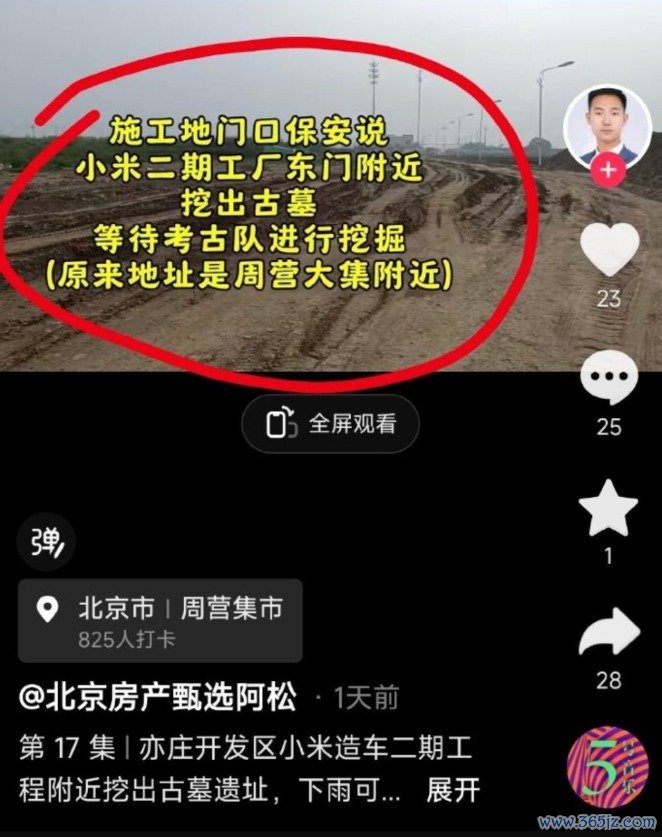Toggle the 弹 bullet comments button

tap(46, 543)
